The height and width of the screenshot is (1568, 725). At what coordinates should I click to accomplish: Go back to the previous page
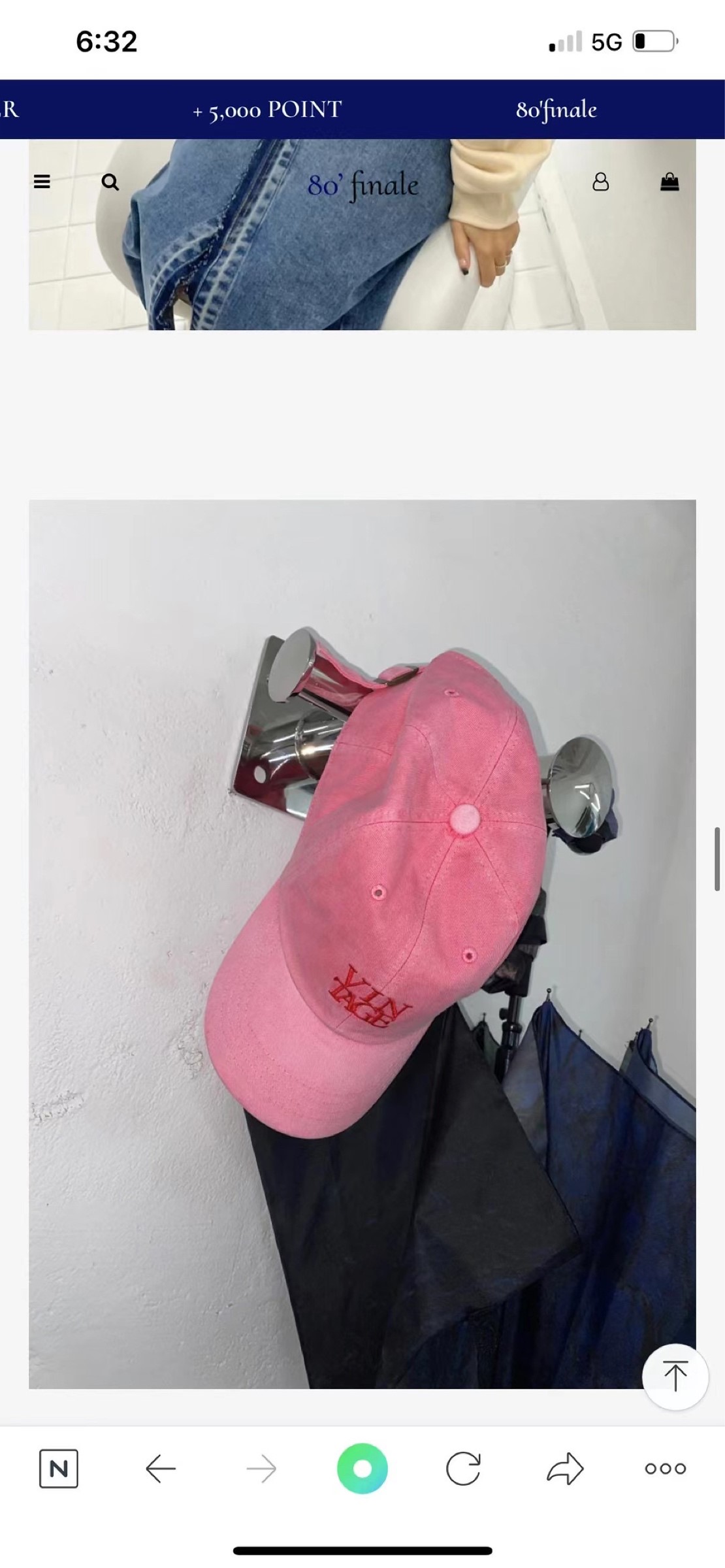pos(161,1469)
